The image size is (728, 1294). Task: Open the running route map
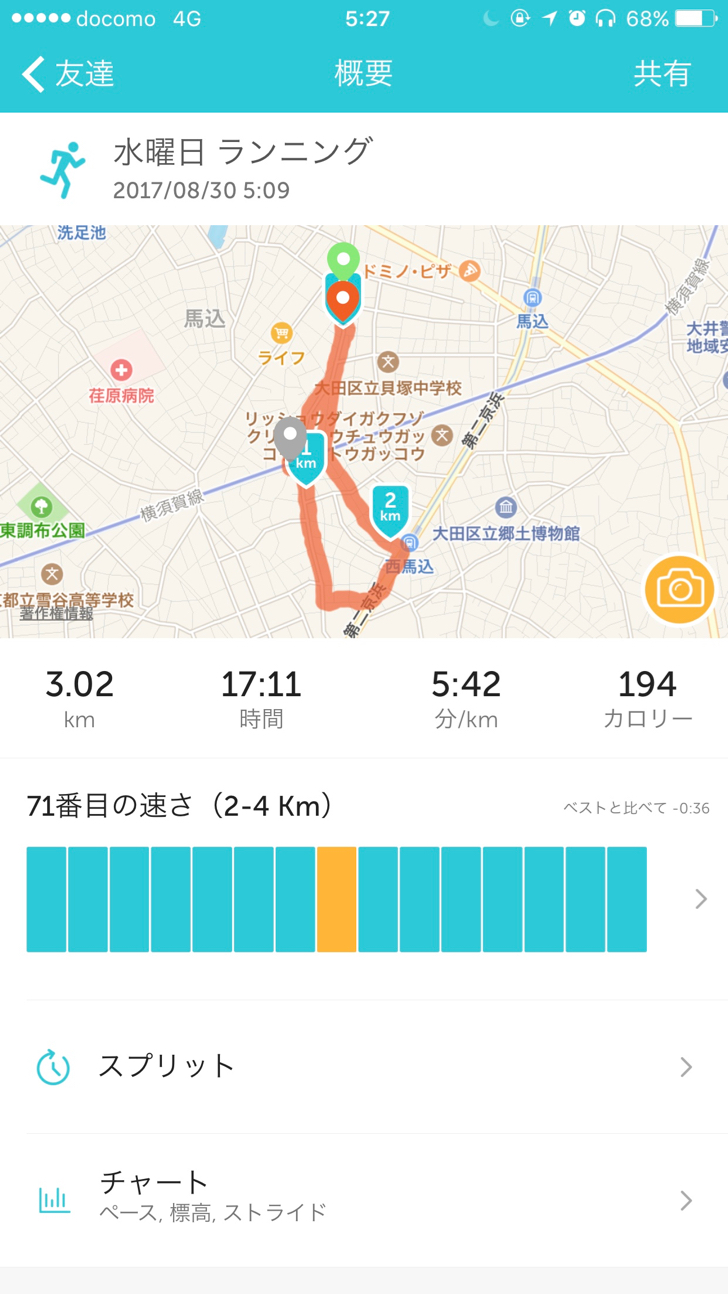364,431
